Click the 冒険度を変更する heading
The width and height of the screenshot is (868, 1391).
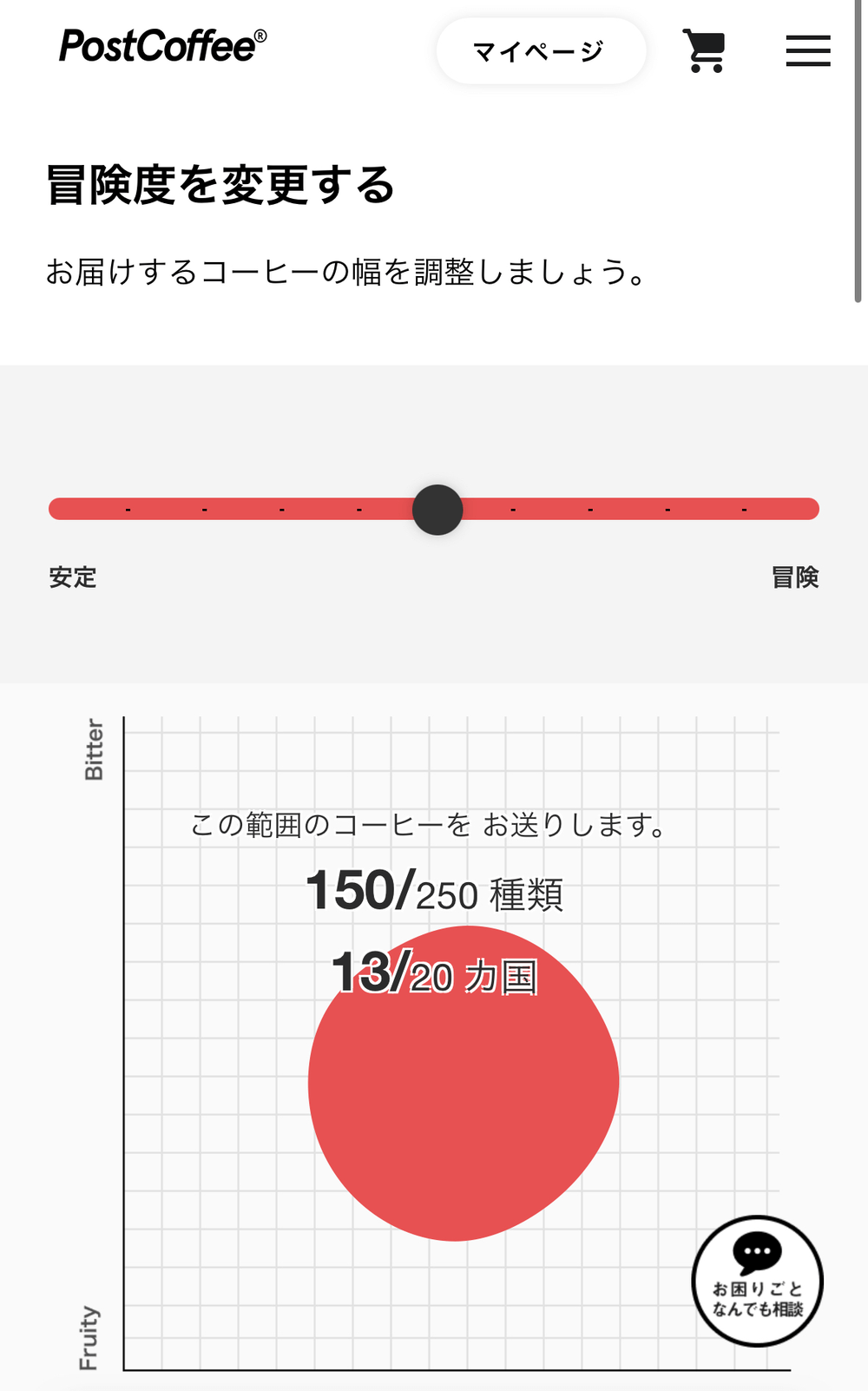click(x=221, y=182)
